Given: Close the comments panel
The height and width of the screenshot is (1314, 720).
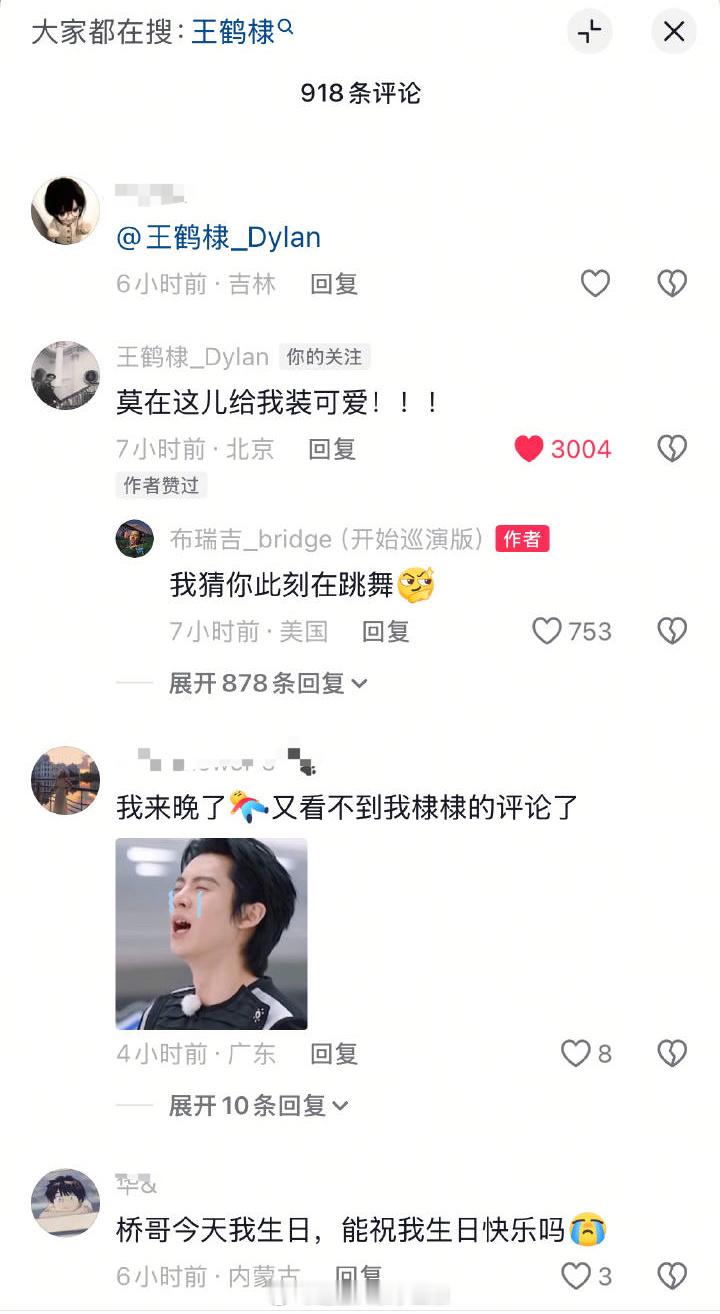Looking at the screenshot, I should pos(674,31).
